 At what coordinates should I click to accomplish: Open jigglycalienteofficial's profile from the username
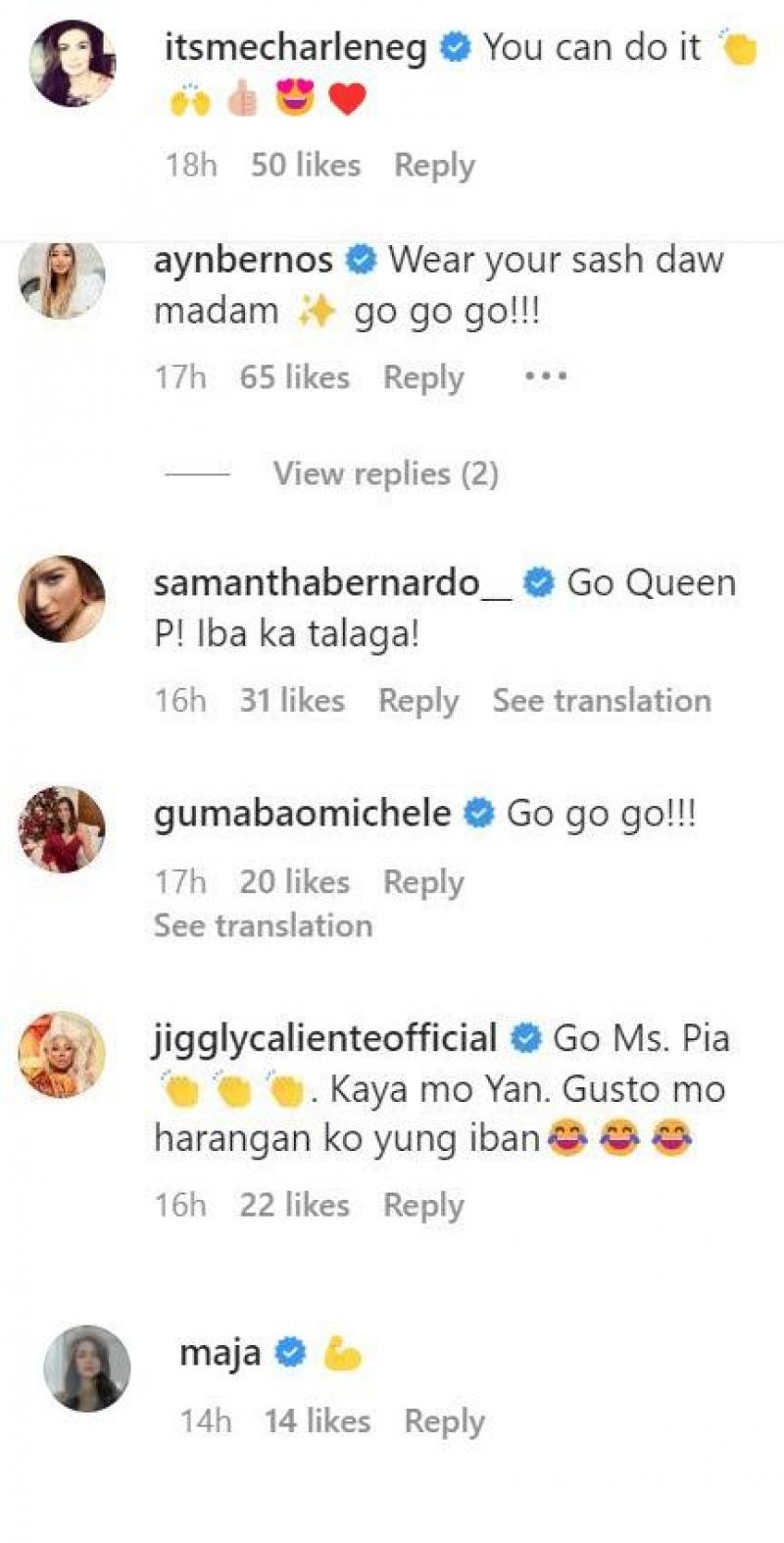click(x=325, y=1038)
